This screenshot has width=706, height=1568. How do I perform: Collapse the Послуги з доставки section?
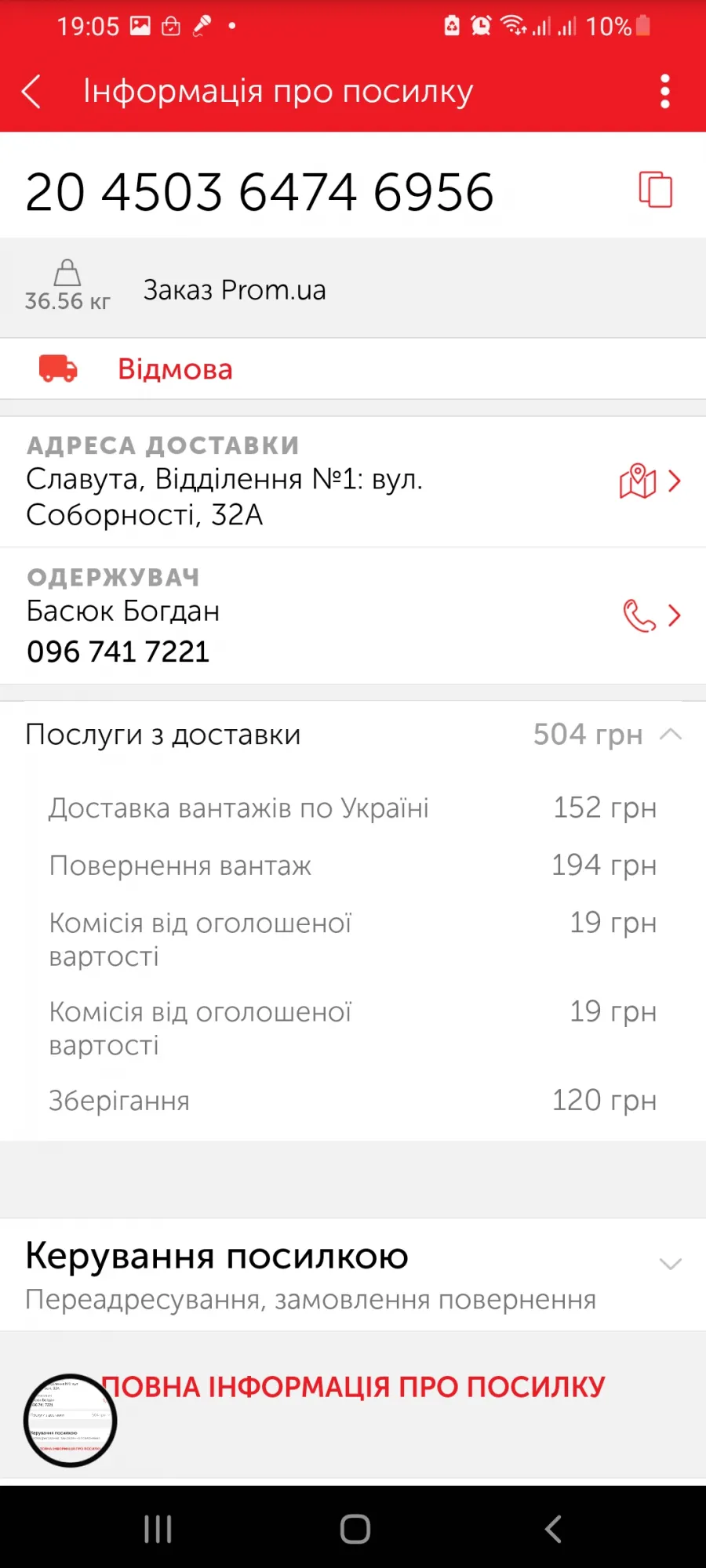tap(671, 735)
